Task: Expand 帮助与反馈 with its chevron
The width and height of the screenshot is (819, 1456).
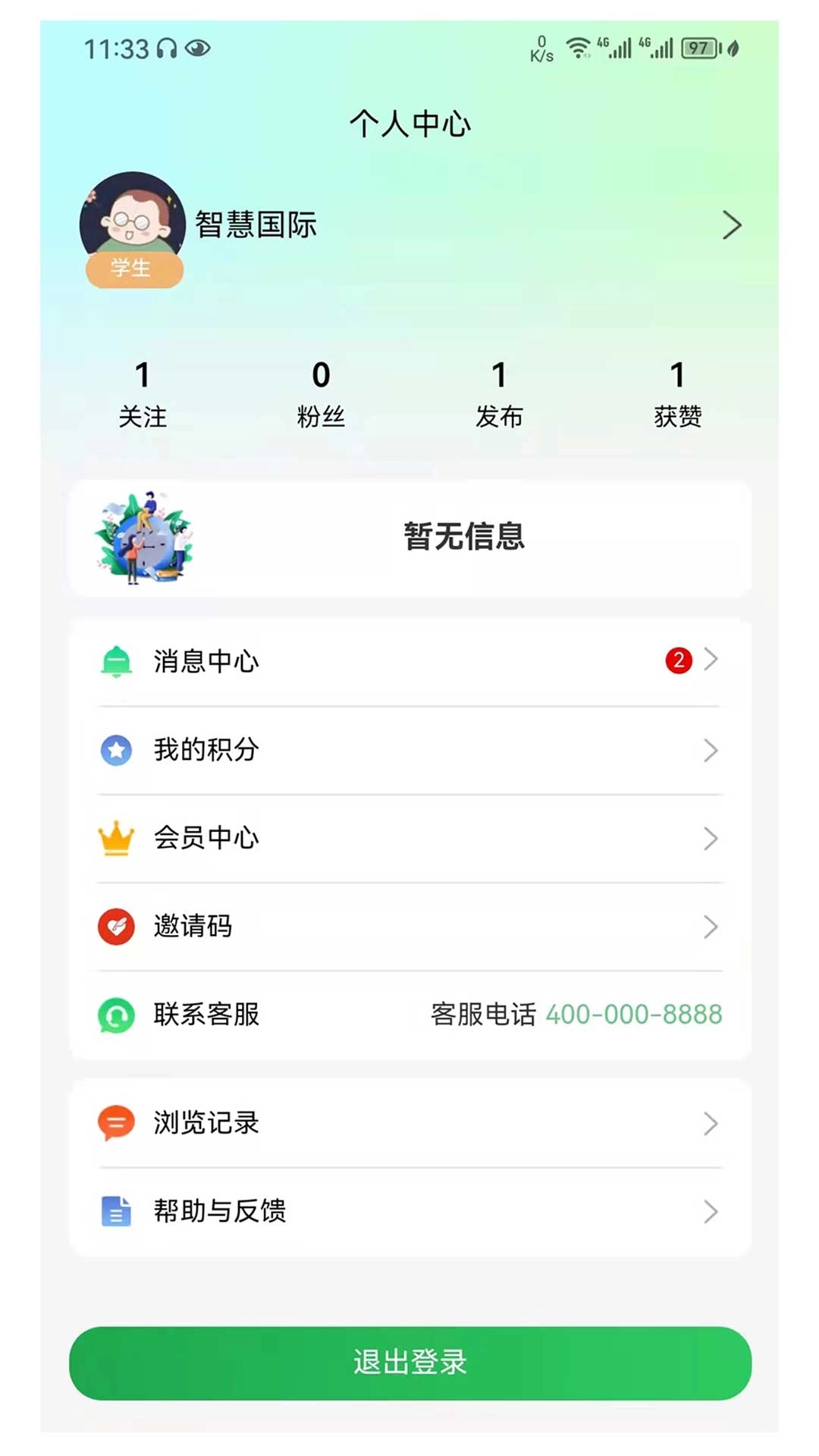Action: [711, 1213]
